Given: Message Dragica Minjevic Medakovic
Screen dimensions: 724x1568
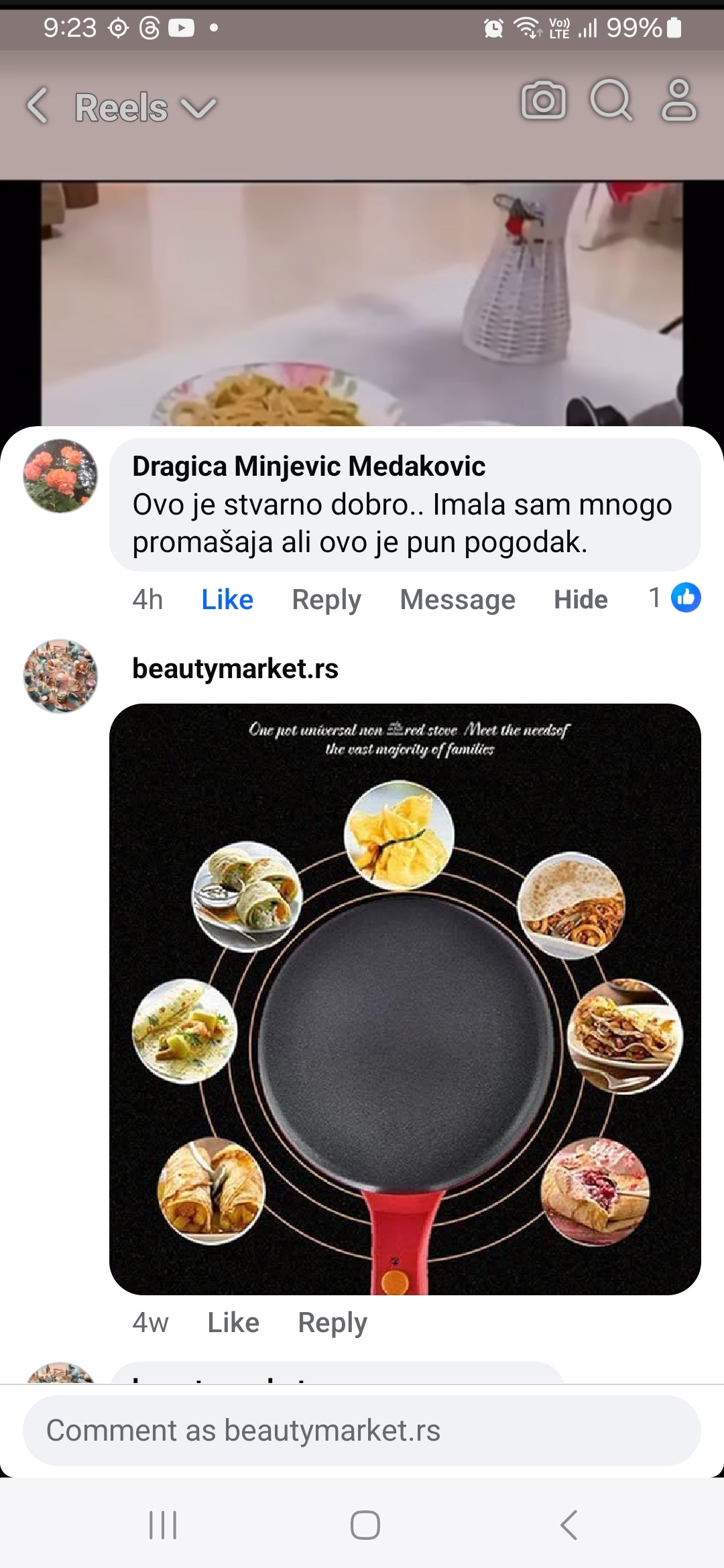Looking at the screenshot, I should pos(457,599).
